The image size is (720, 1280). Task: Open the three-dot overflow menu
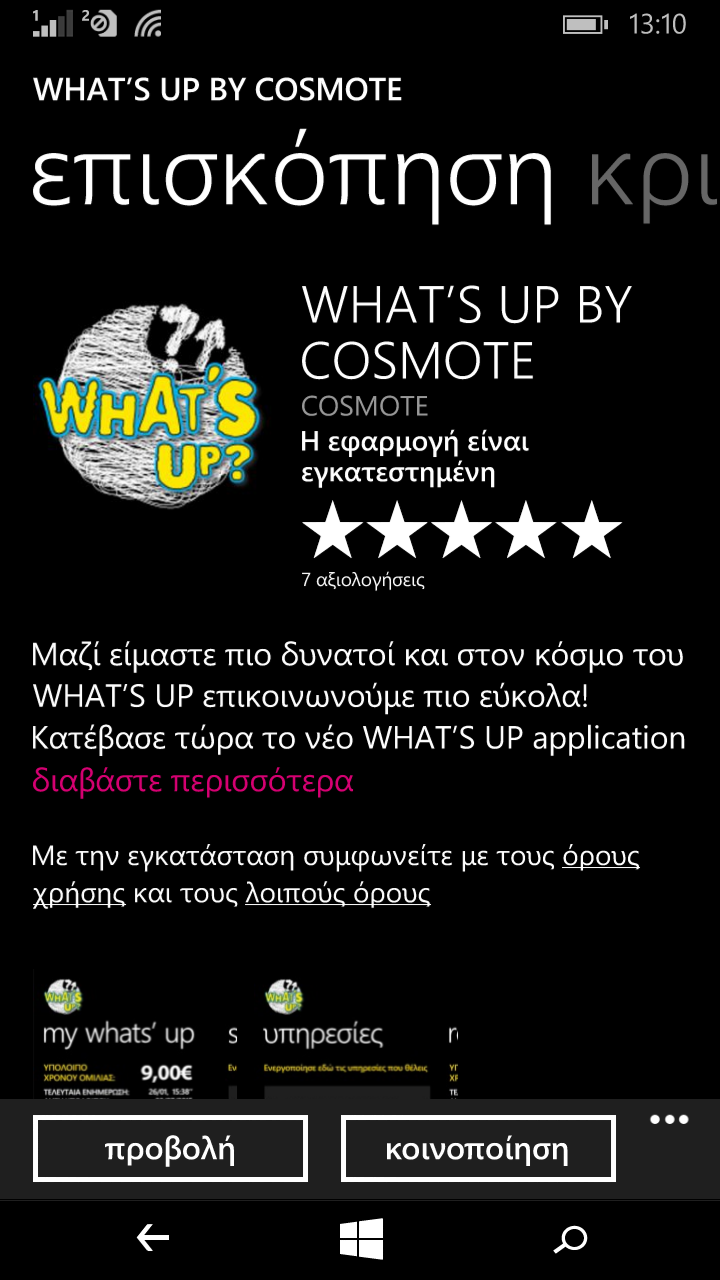tap(669, 1120)
